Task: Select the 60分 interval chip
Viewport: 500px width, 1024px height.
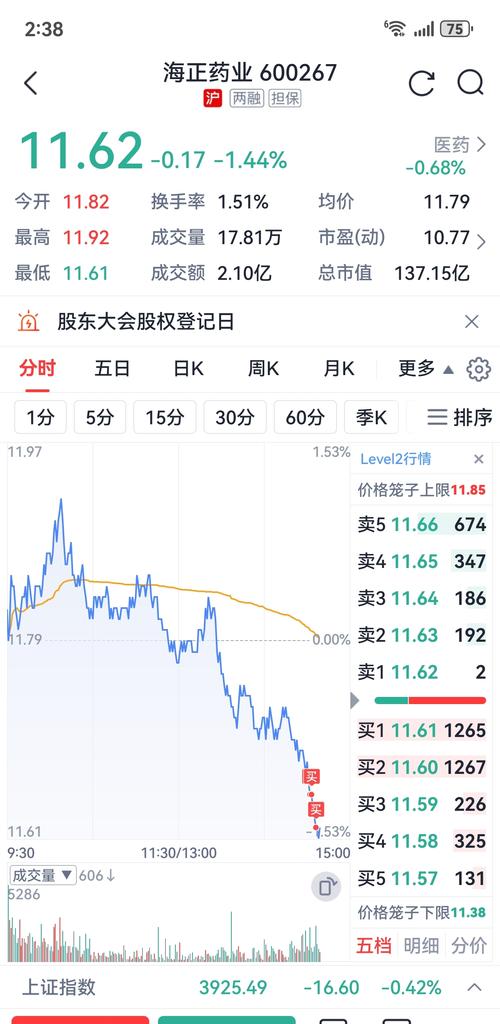Action: coord(305,417)
